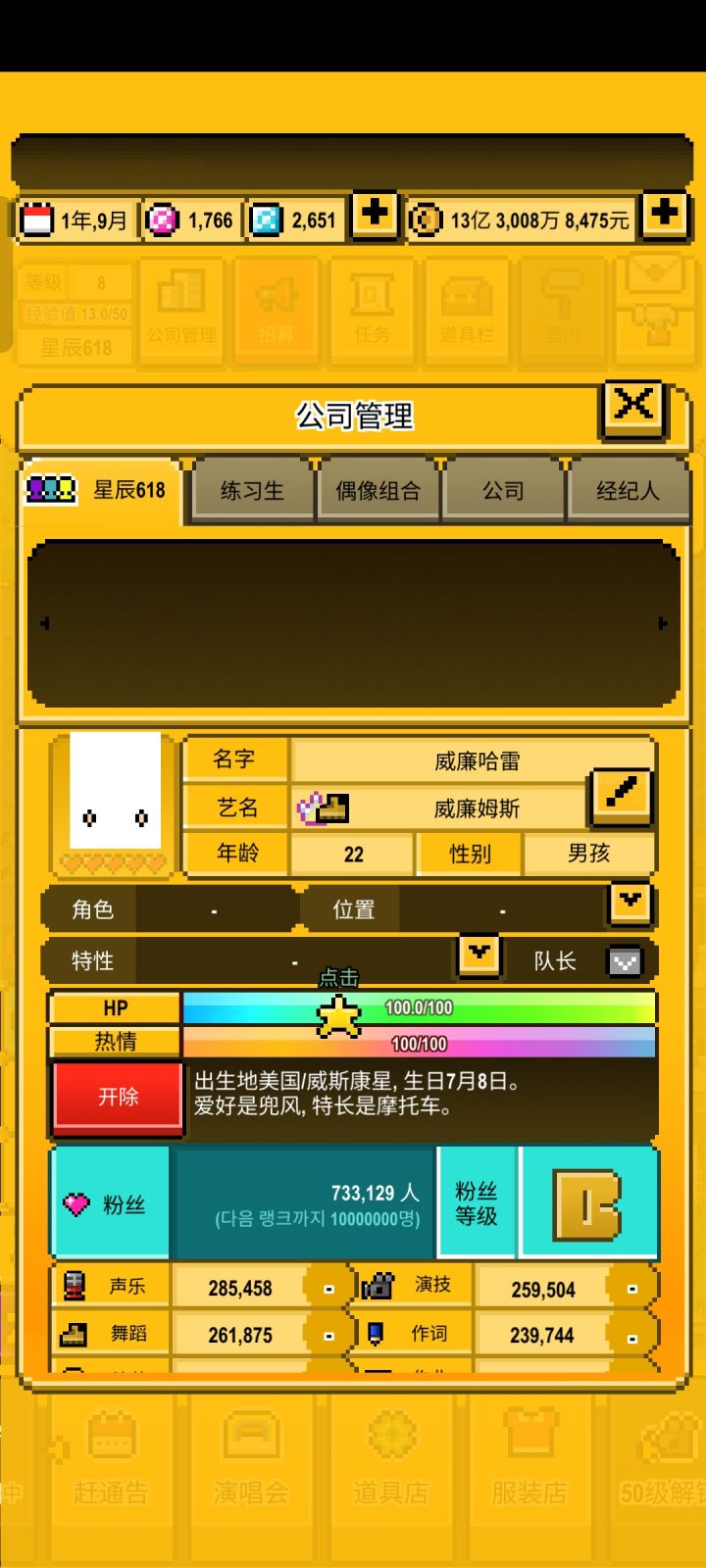Screen dimensions: 706x1568
Task: Switch to the 练习生 tab
Action: click(252, 490)
